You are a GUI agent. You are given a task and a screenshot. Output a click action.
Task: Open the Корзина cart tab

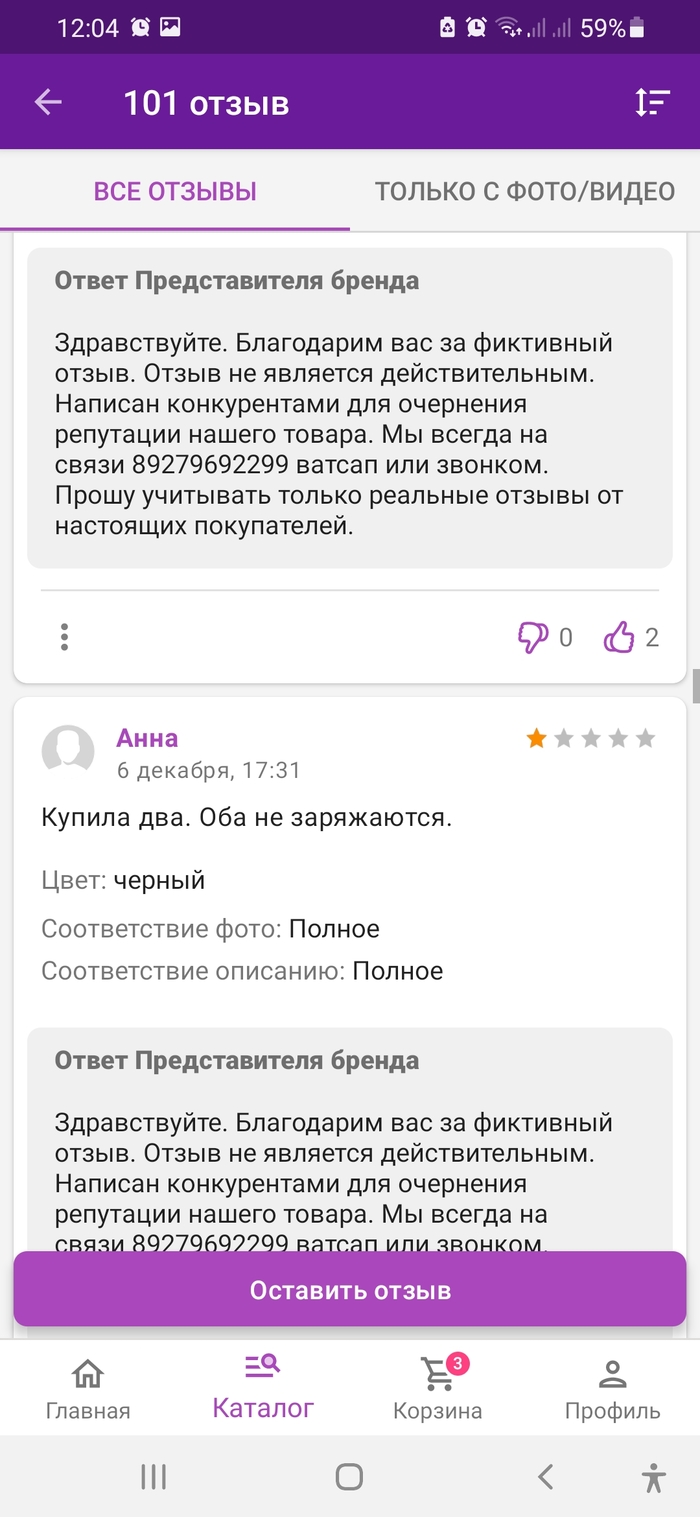point(438,1388)
